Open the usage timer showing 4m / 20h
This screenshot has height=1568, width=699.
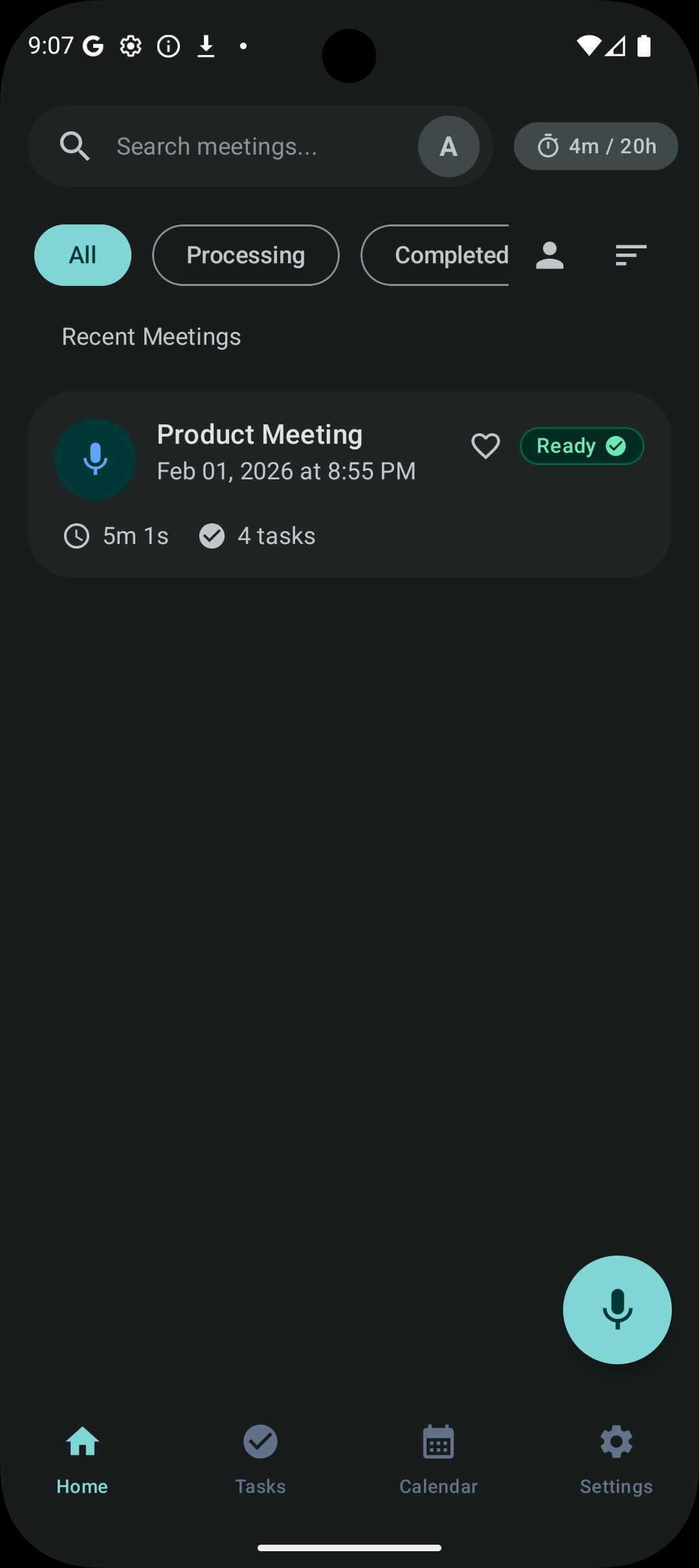tap(595, 146)
